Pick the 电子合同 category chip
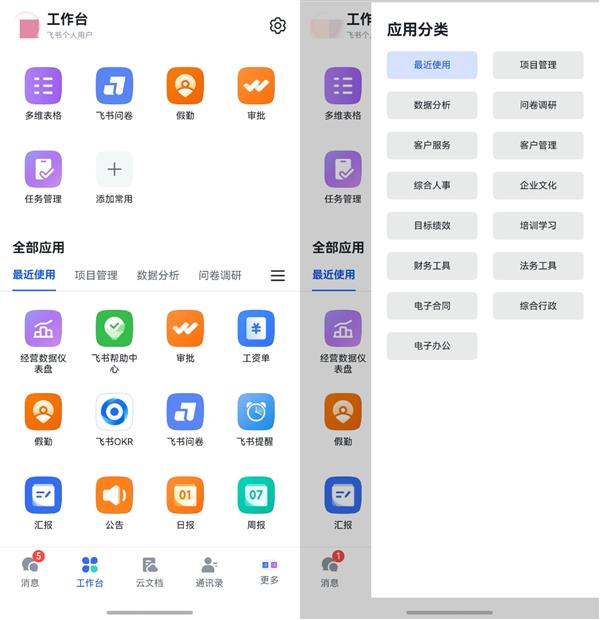Screen dimensions: 600x620 432,305
